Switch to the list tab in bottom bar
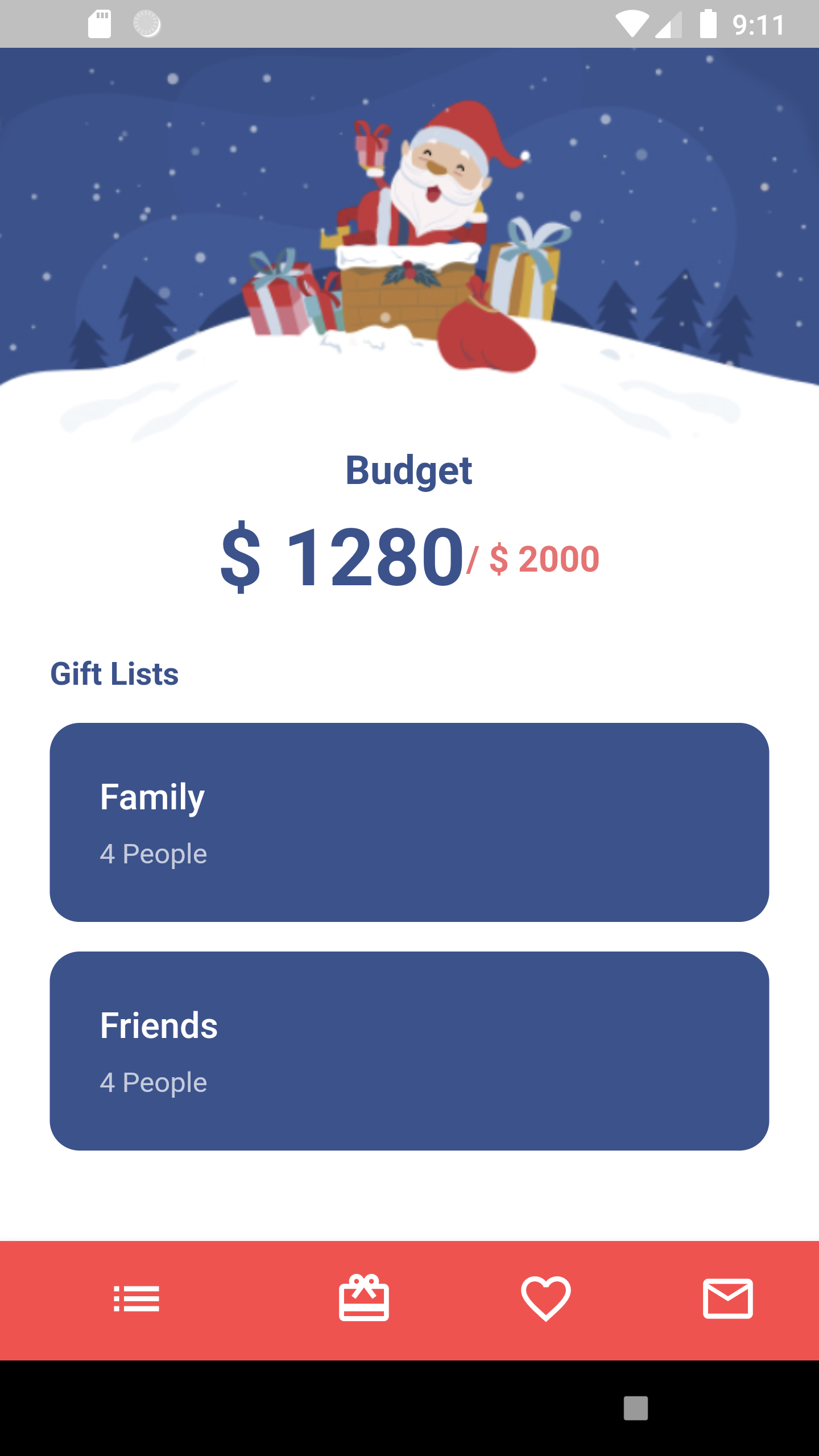Screen dimensions: 819x1456 coord(136,1299)
